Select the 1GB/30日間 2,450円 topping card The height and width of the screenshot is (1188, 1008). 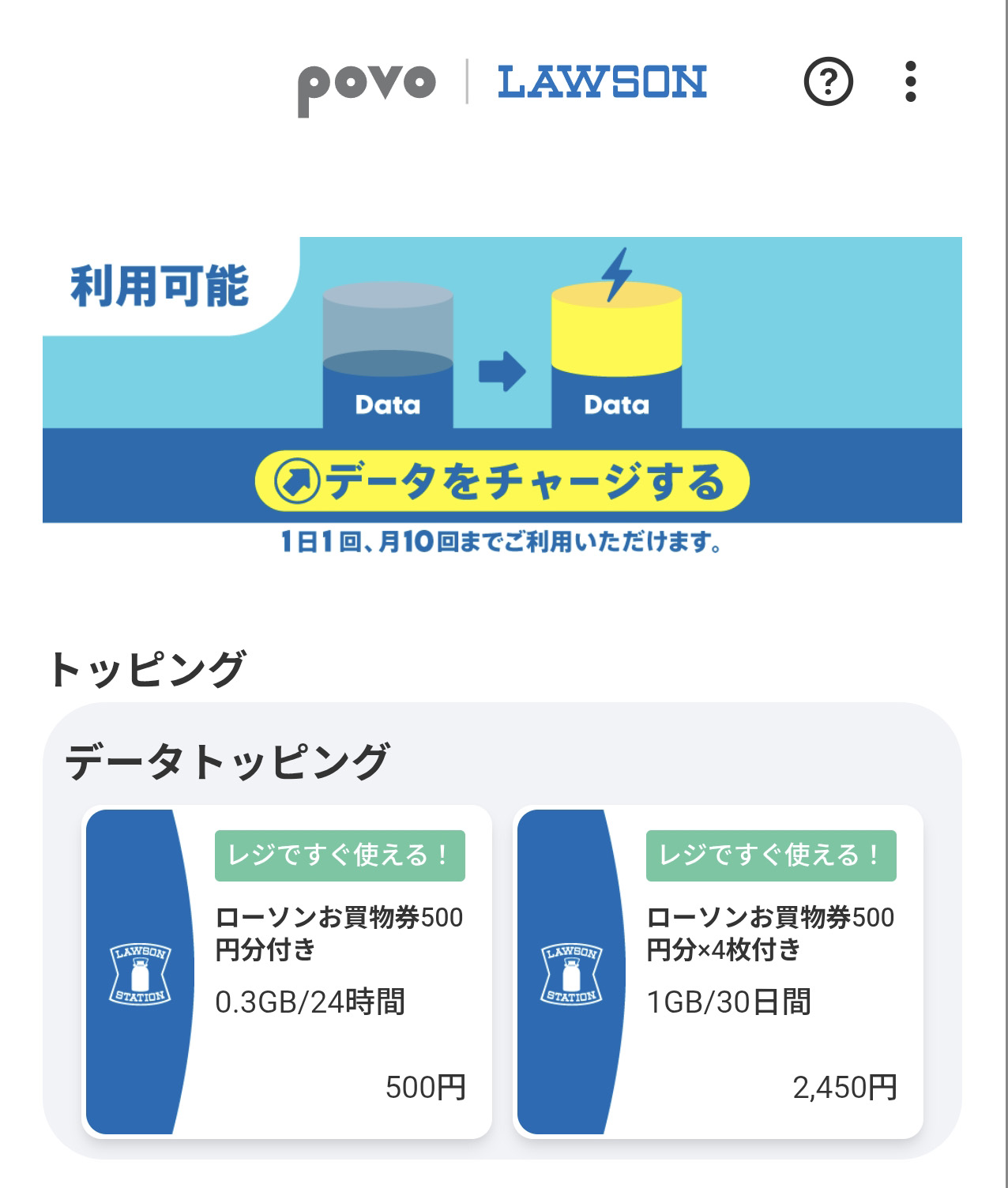click(x=718, y=972)
